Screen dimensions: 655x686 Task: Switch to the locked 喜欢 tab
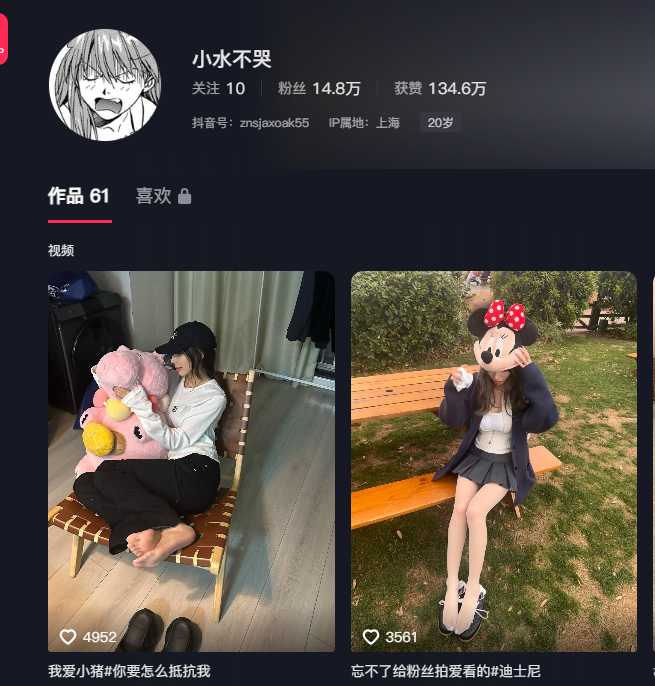[x=163, y=197]
